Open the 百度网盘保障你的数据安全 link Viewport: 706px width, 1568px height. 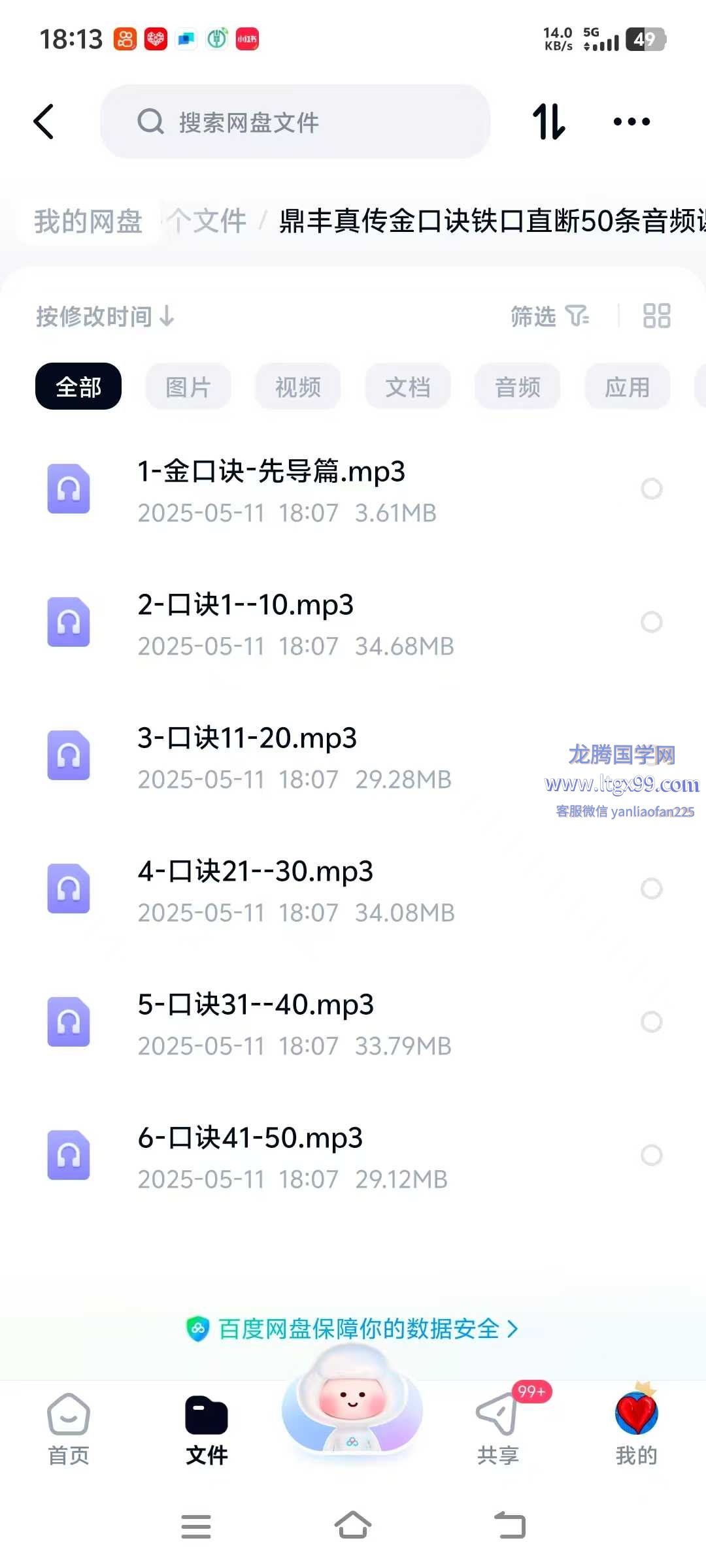click(x=353, y=1329)
